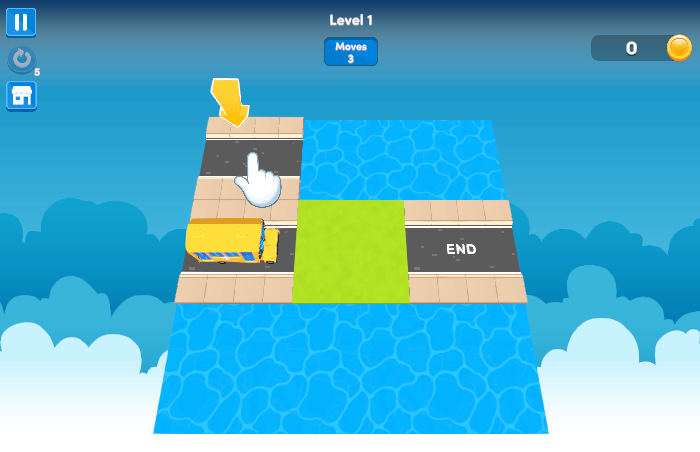Pause the game
Image resolution: width=700 pixels, height=452 pixels.
[21, 22]
